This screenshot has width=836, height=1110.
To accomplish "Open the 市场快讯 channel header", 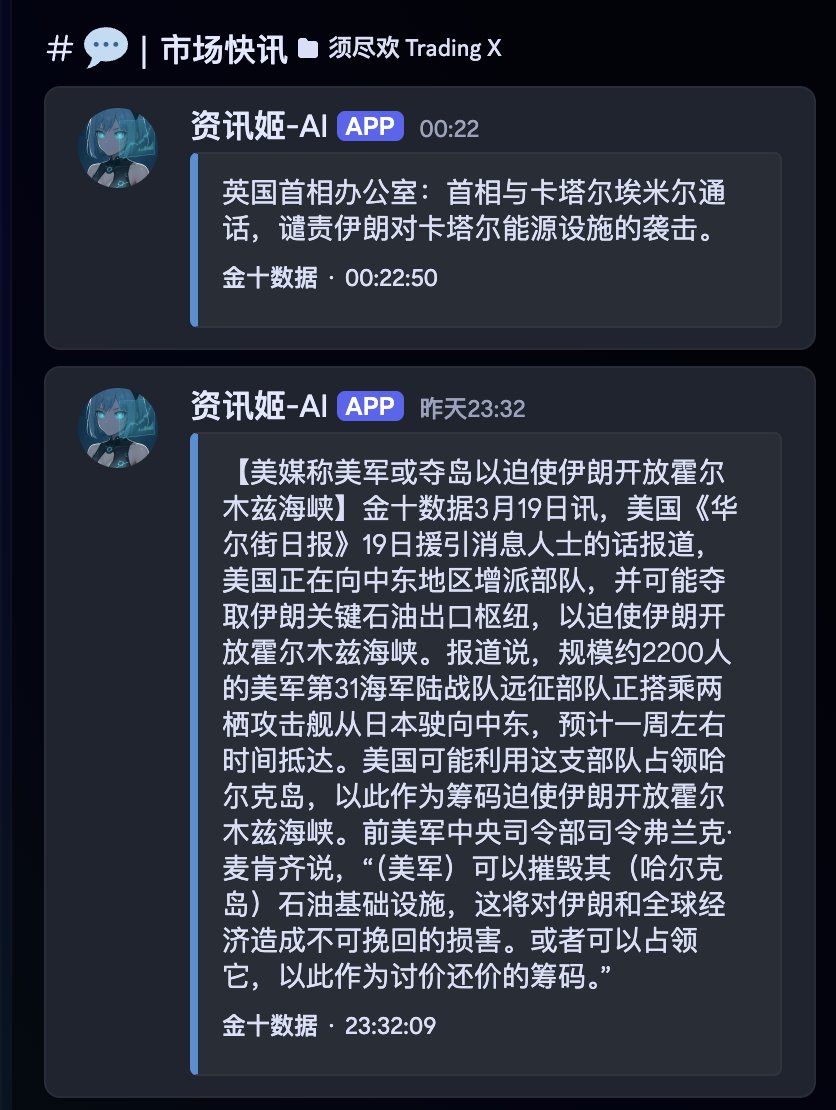I will [x=224, y=47].
